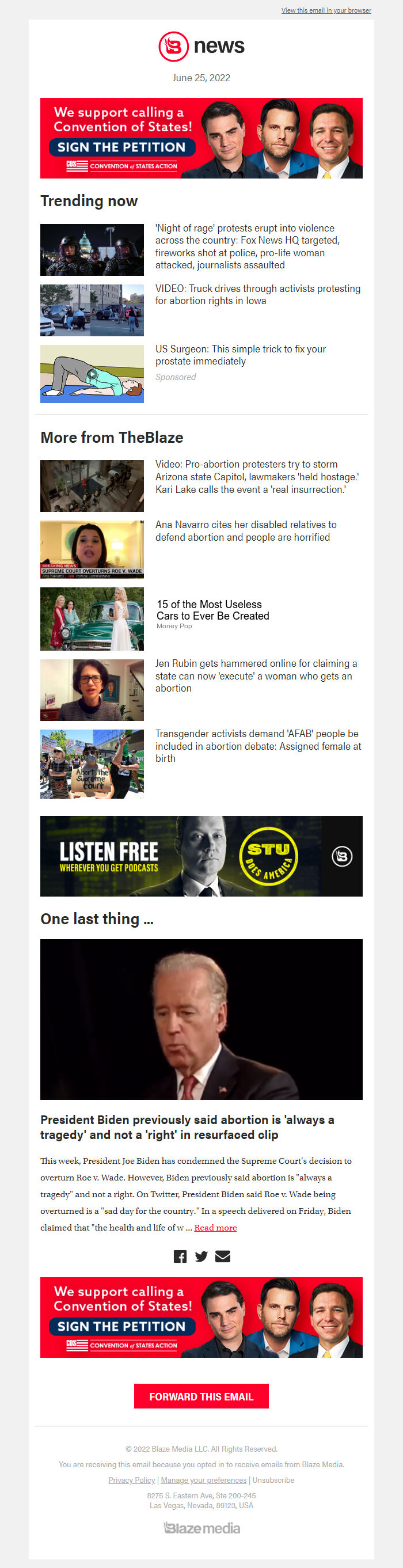
Task: Open the Iowa truck video article
Action: point(257,295)
